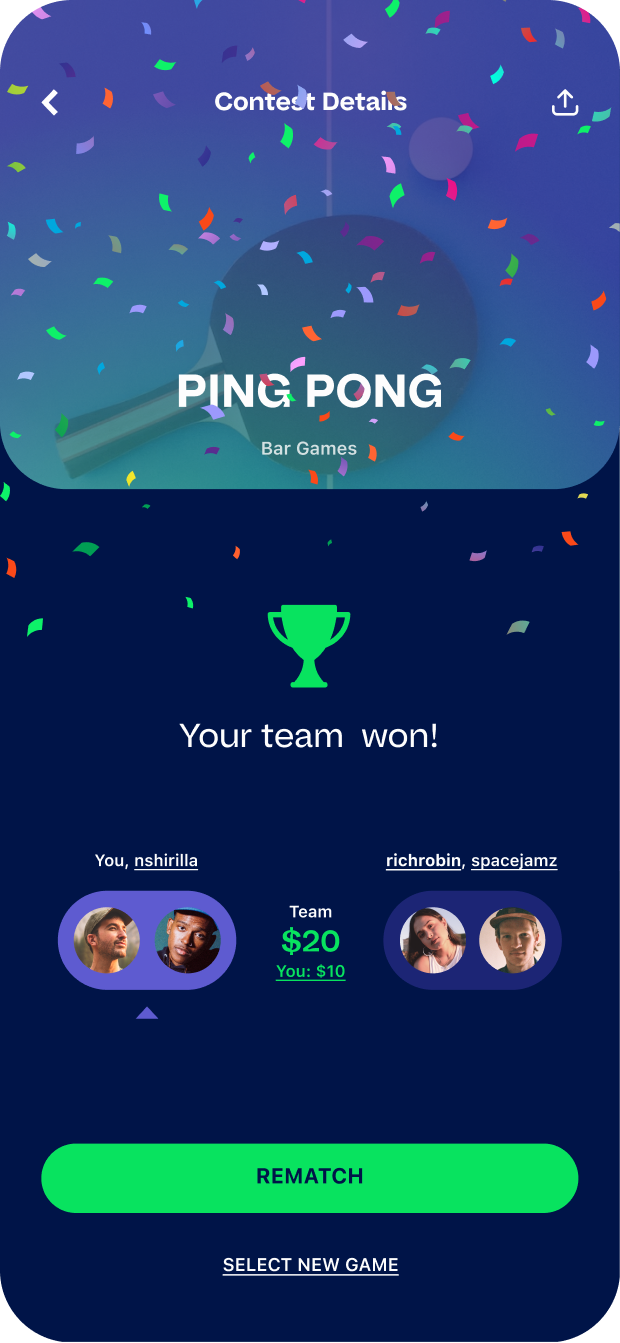The image size is (620, 1343).
Task: Go back from Contest Details
Action: 50,102
